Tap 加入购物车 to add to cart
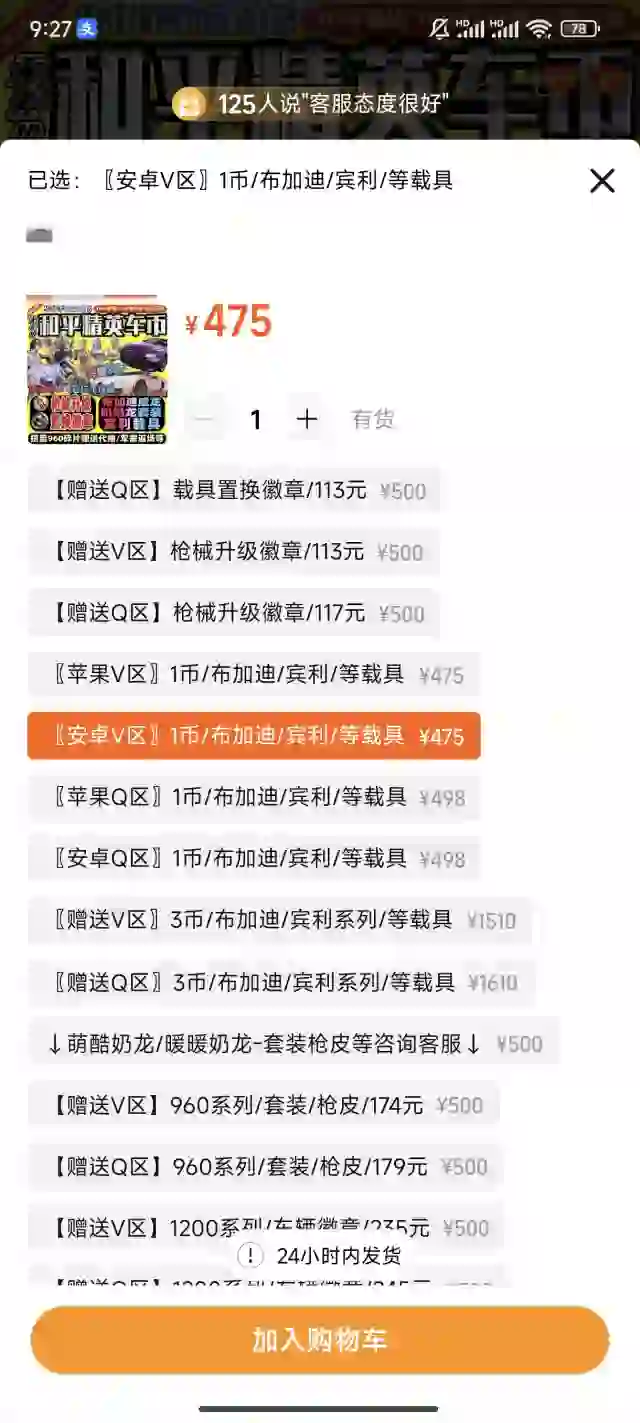 320,1340
